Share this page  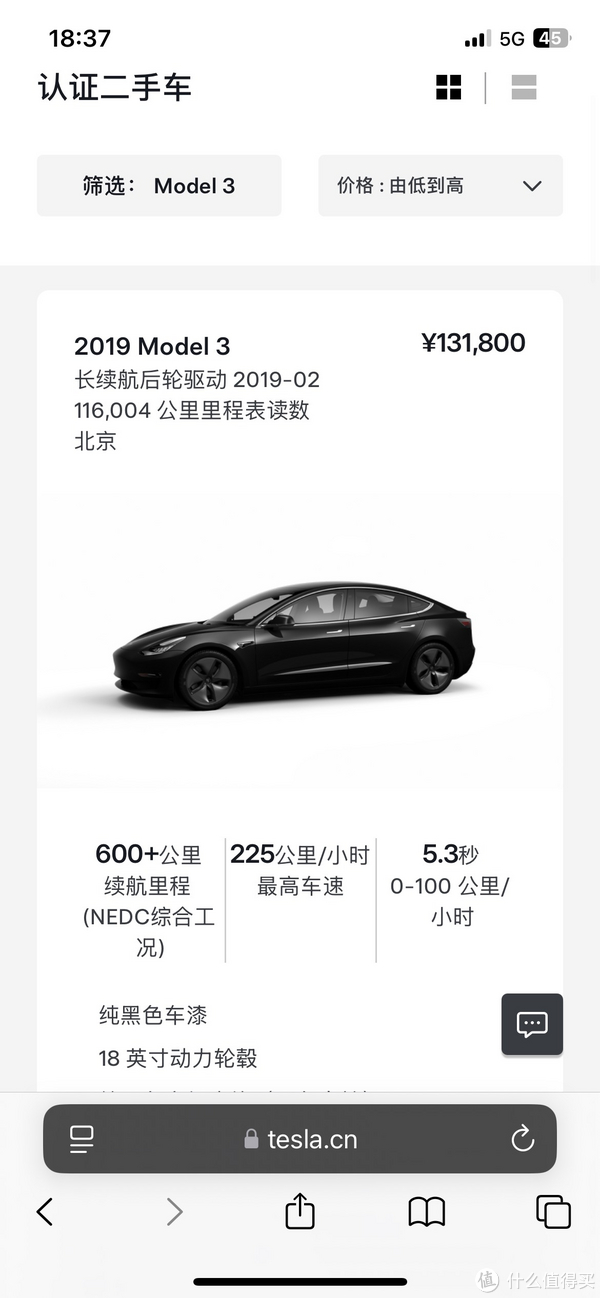[x=300, y=1212]
